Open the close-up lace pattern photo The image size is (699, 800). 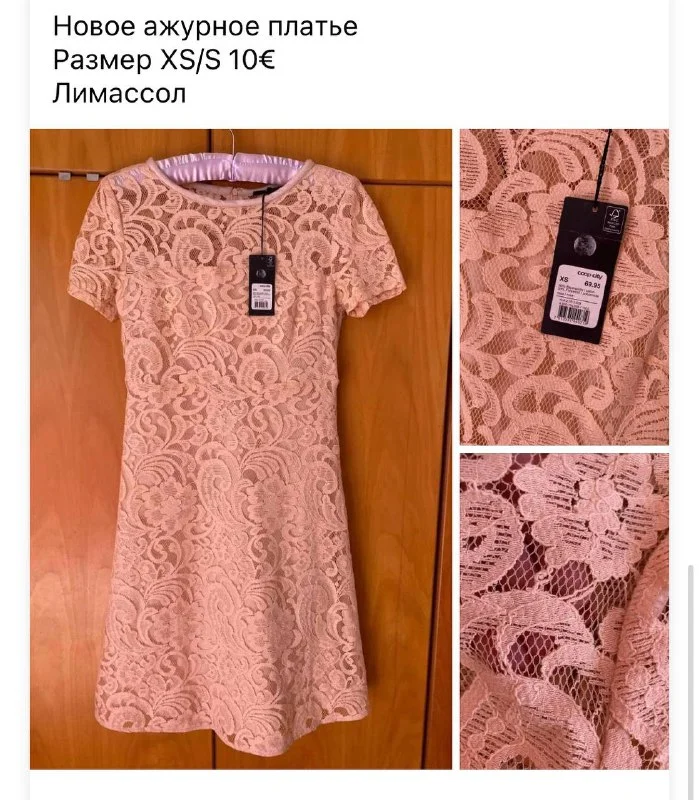(x=564, y=611)
